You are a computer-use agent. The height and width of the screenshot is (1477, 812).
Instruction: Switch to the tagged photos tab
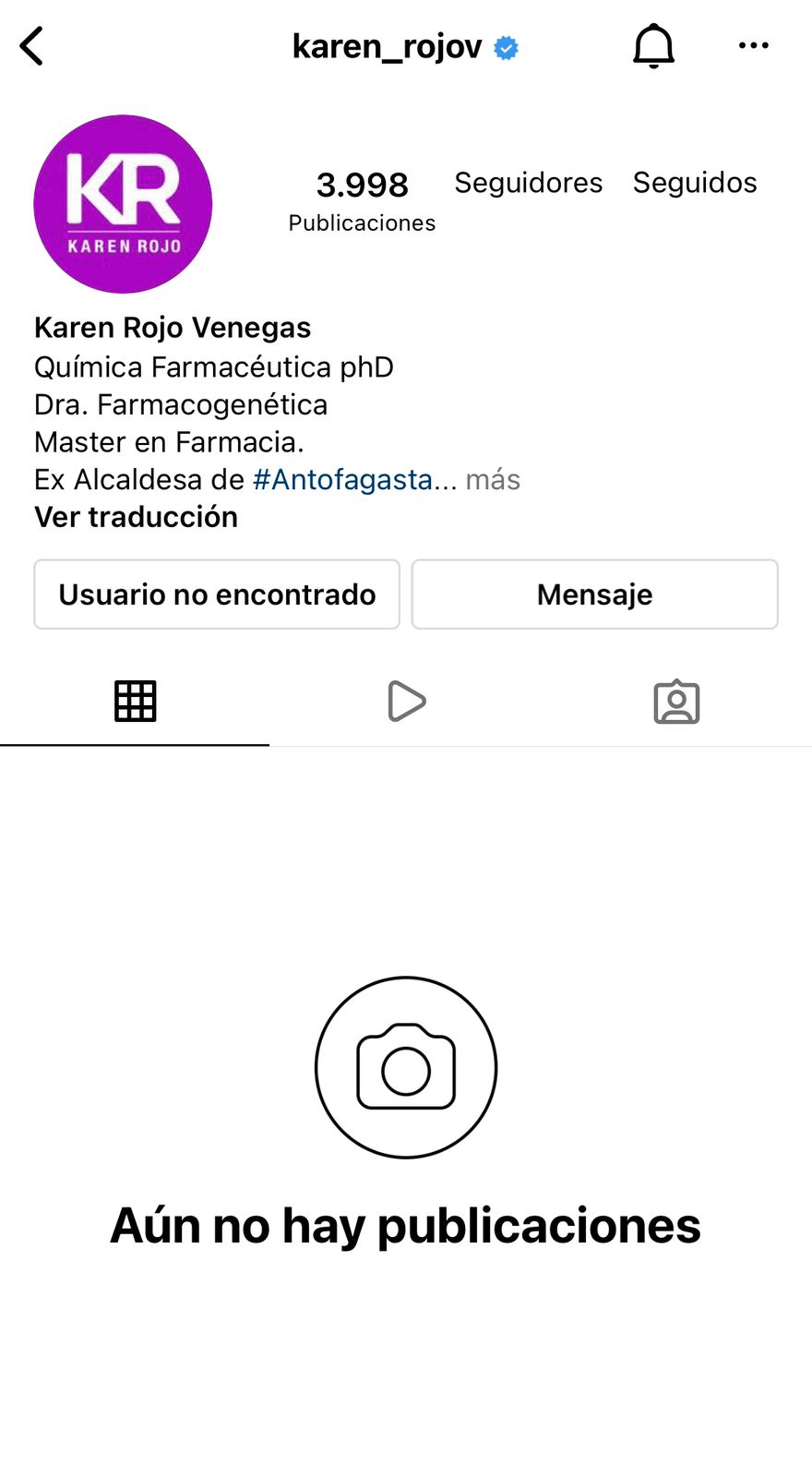point(676,702)
